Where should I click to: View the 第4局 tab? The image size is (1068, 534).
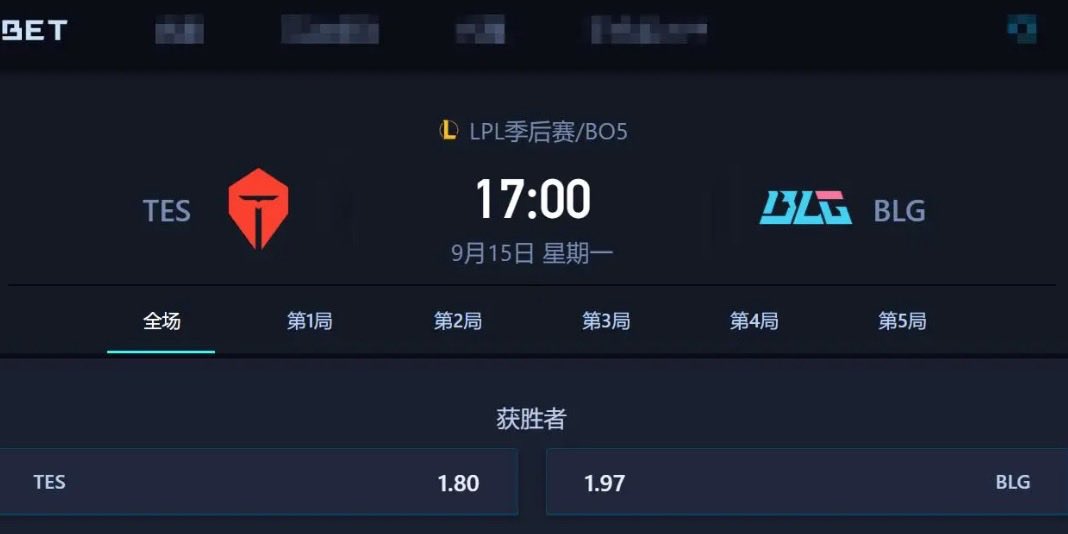[753, 321]
